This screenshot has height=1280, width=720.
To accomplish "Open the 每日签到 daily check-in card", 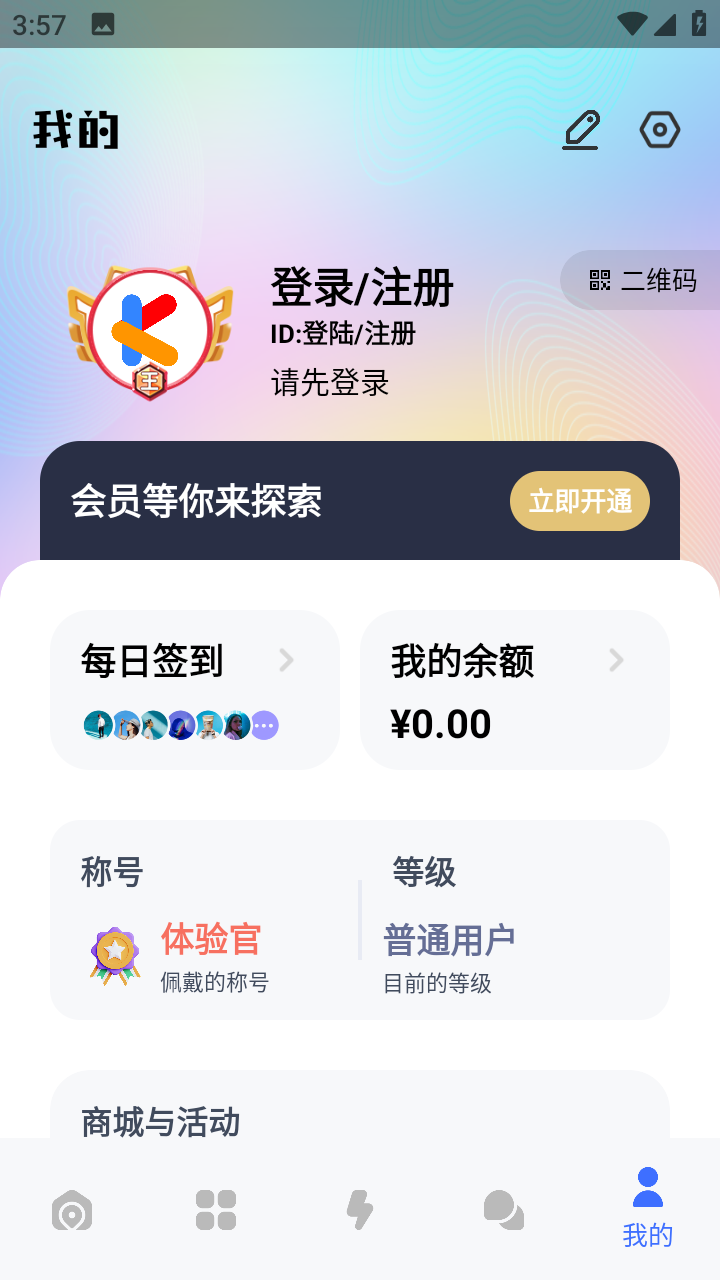I will (x=195, y=690).
